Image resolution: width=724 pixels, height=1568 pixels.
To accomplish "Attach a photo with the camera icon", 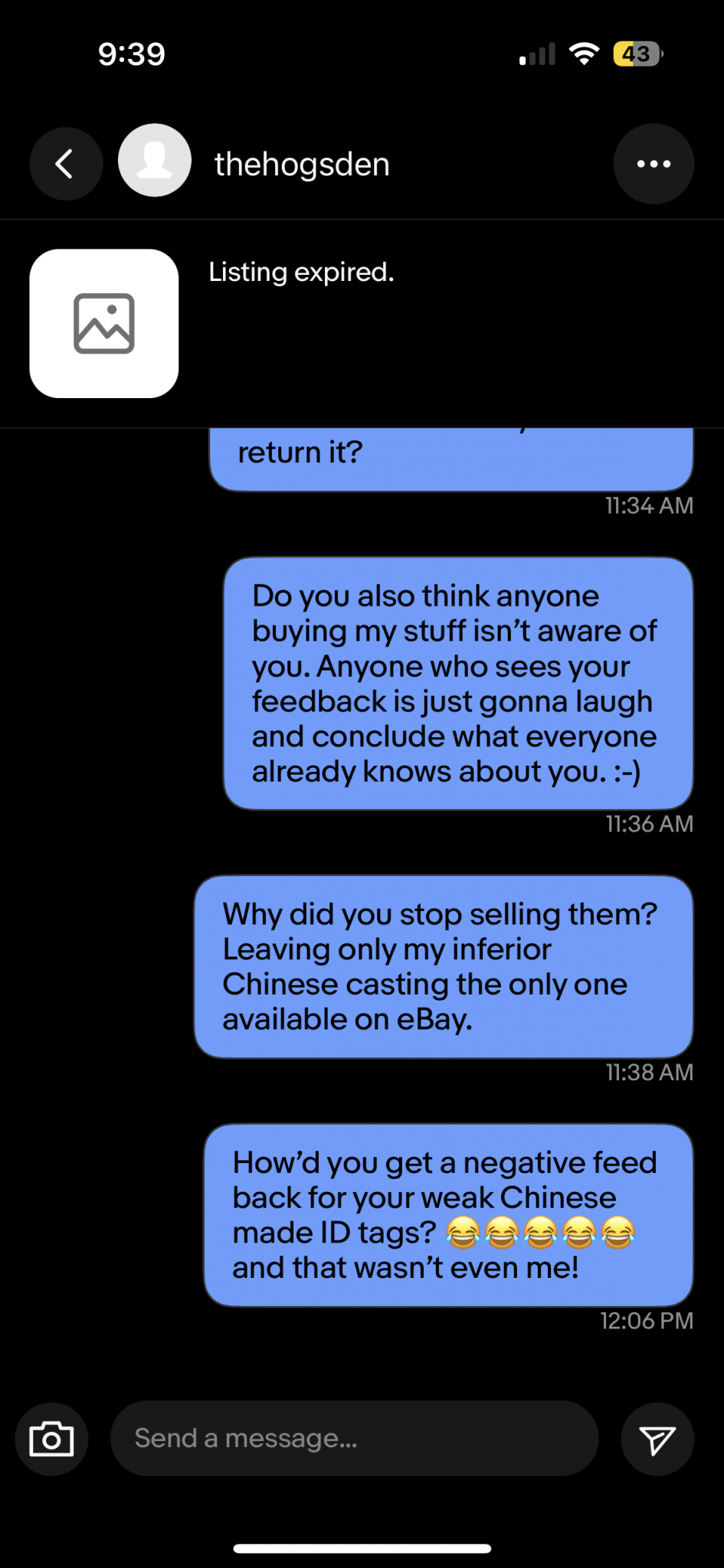I will 51,1439.
